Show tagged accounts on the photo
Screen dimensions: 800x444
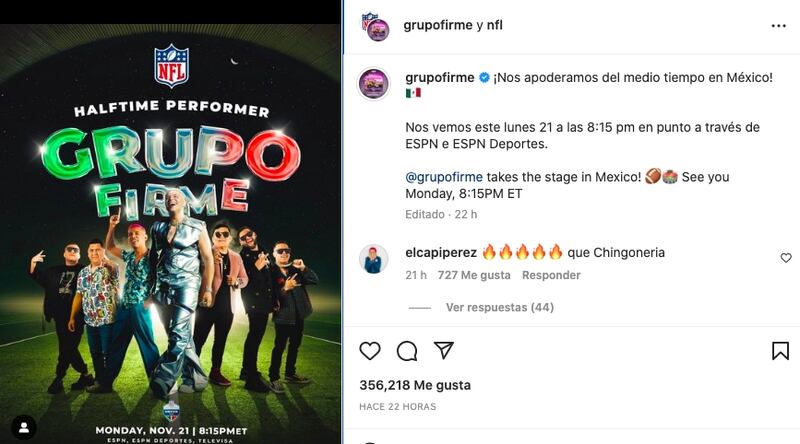[x=24, y=427]
